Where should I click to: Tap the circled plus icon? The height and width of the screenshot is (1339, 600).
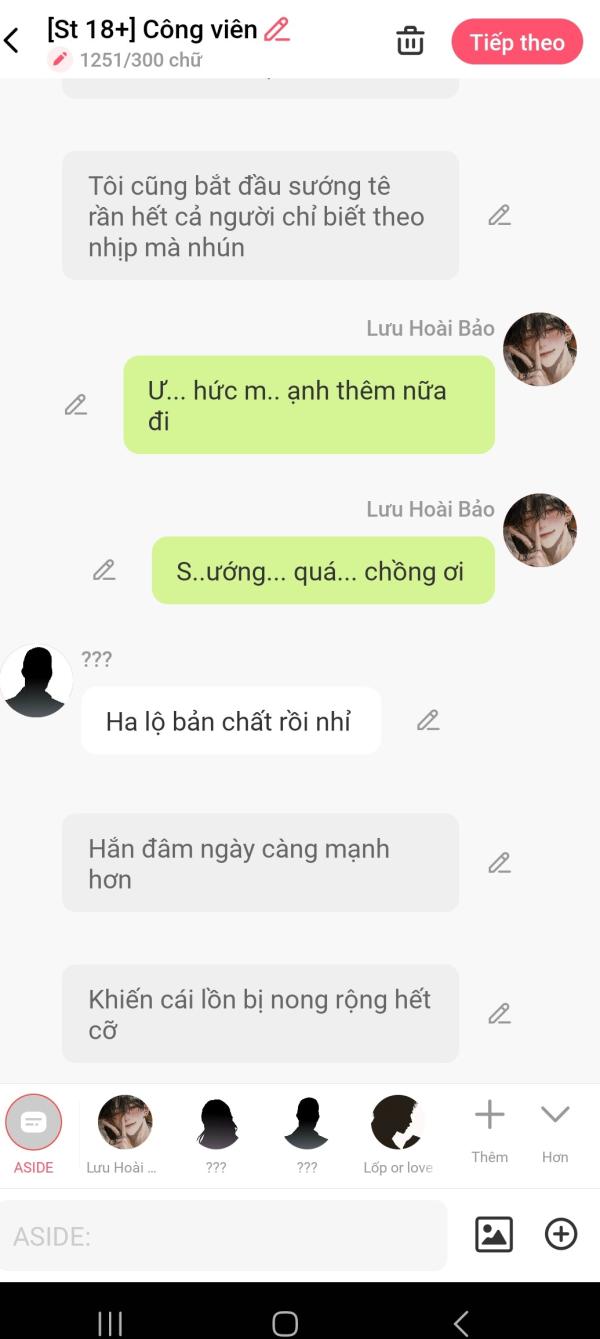[561, 1235]
